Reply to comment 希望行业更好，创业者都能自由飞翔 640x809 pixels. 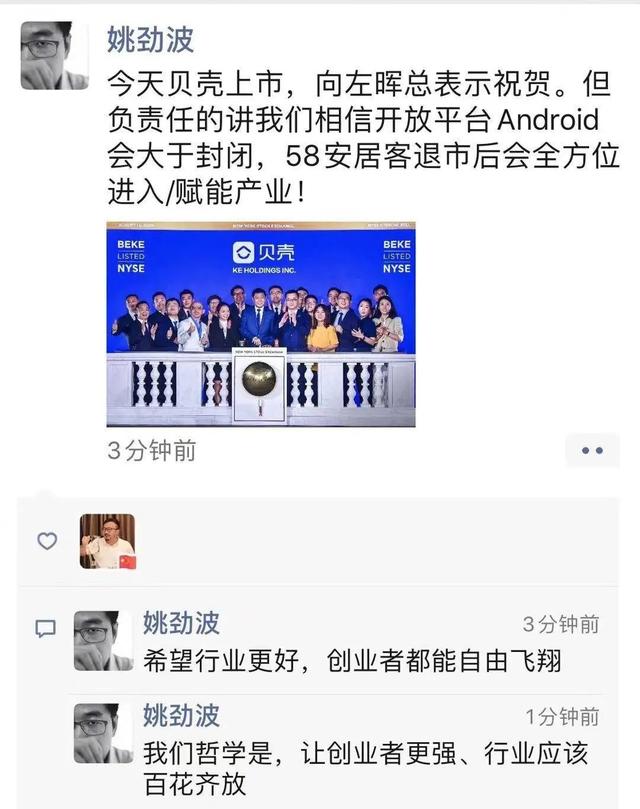[x=351, y=661]
